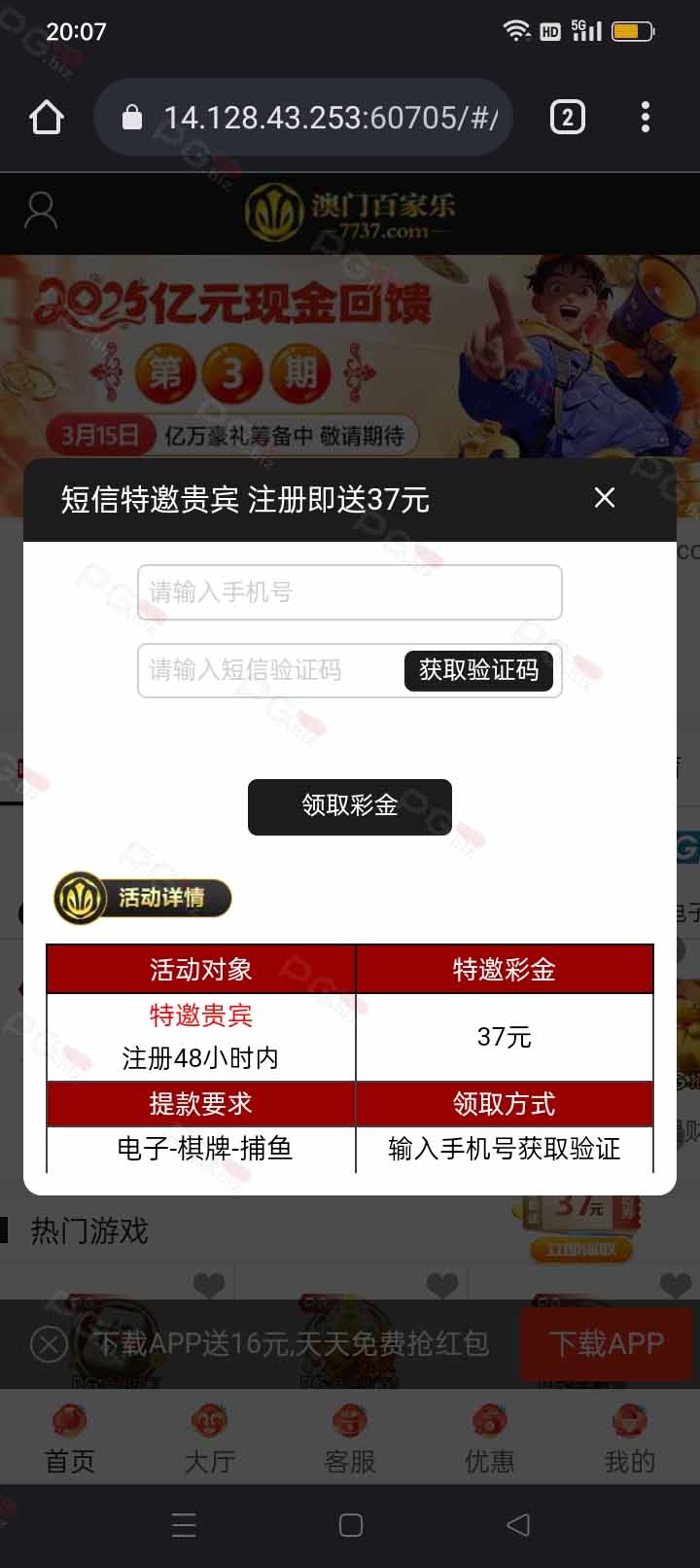Image resolution: width=700 pixels, height=1568 pixels.
Task: Focus the SMS verification code field
Action: [270, 670]
